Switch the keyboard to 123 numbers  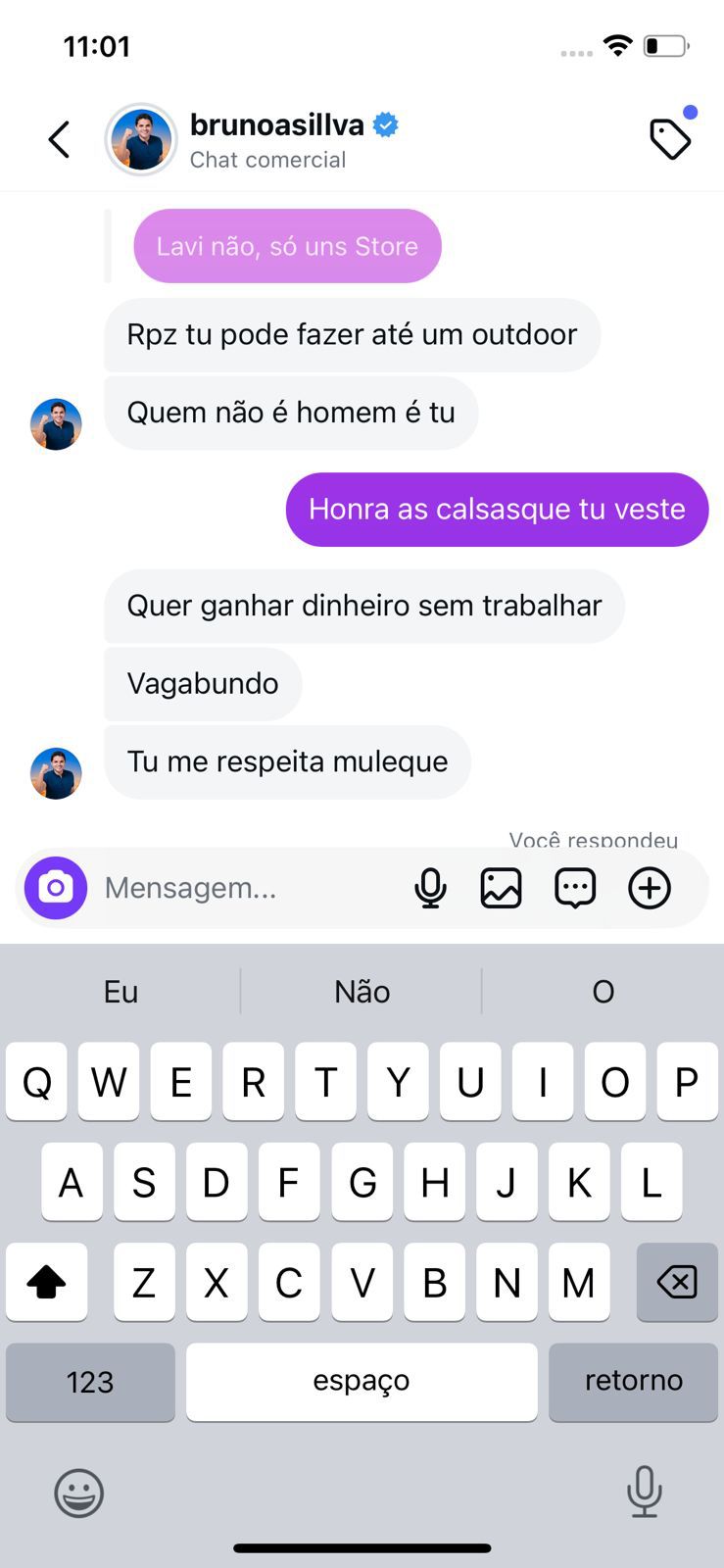click(90, 1382)
